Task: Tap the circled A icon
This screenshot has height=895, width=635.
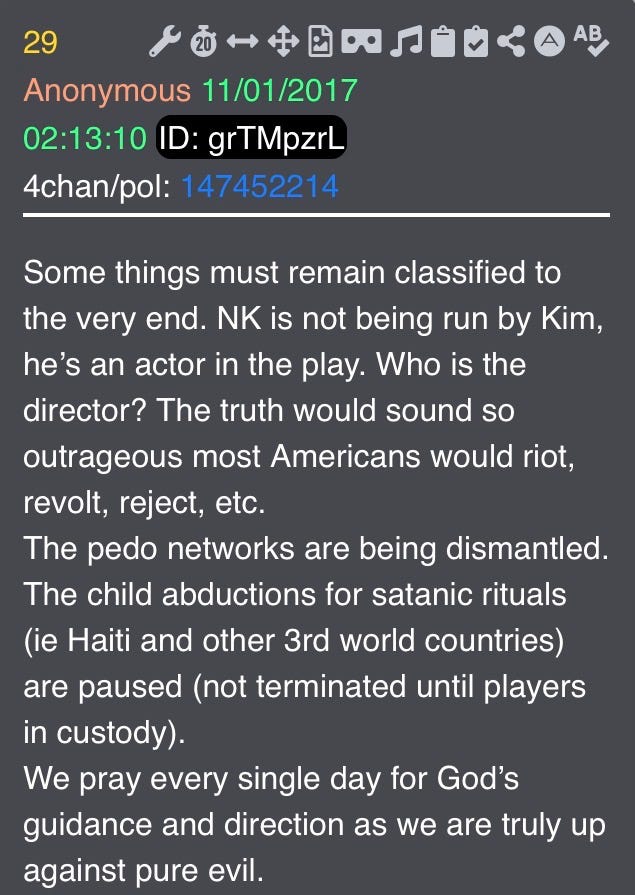Action: (x=549, y=42)
